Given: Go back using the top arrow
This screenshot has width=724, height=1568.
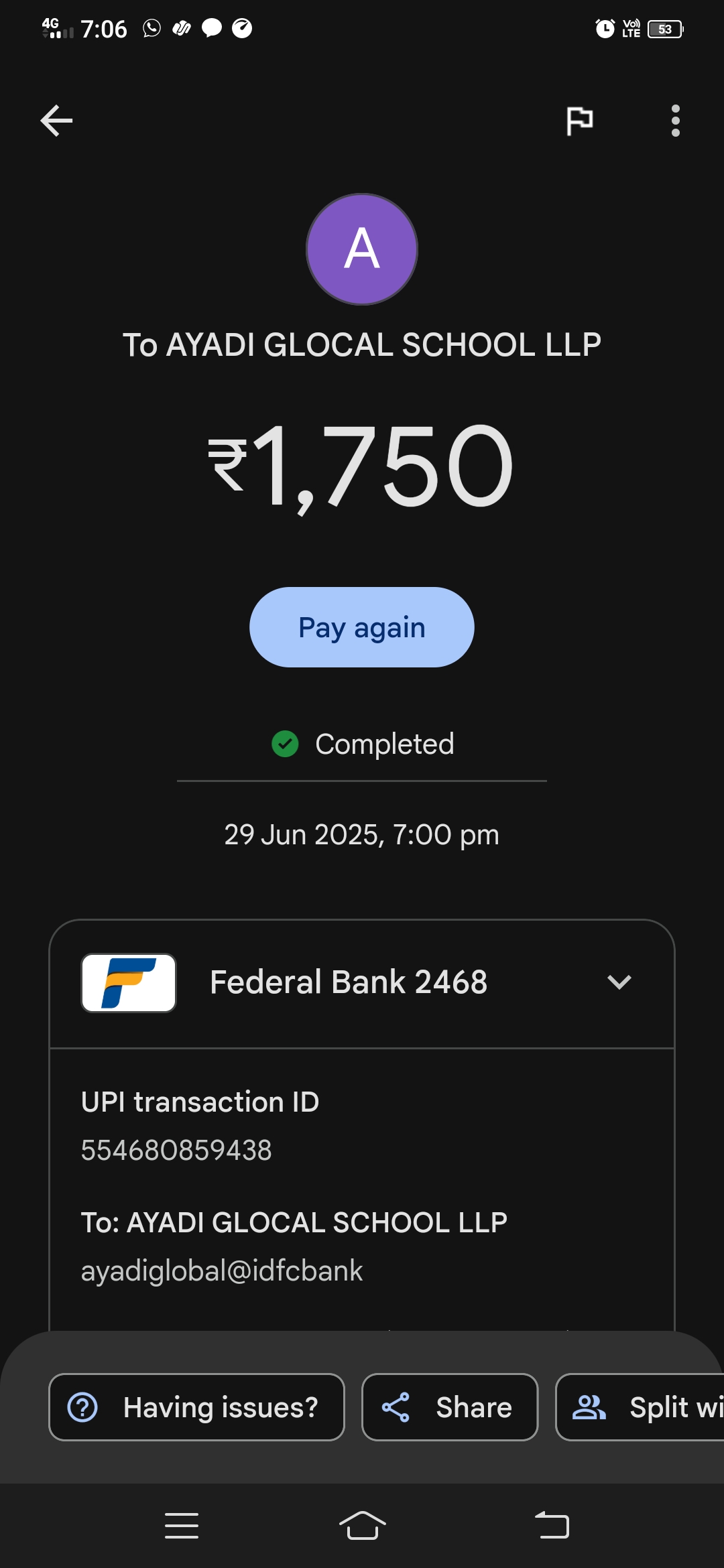Looking at the screenshot, I should pyautogui.click(x=56, y=121).
